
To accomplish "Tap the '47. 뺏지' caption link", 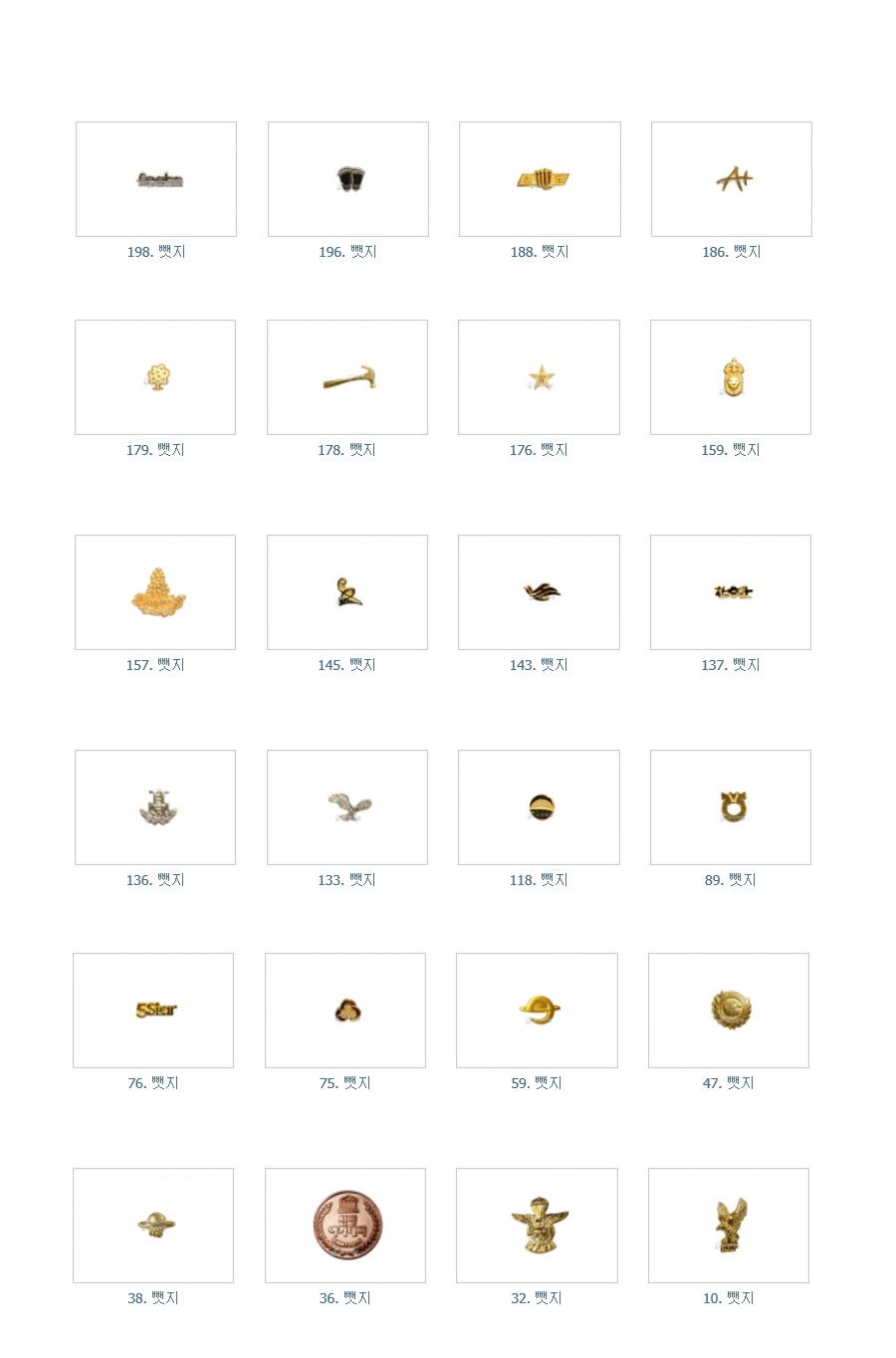I will (728, 1083).
